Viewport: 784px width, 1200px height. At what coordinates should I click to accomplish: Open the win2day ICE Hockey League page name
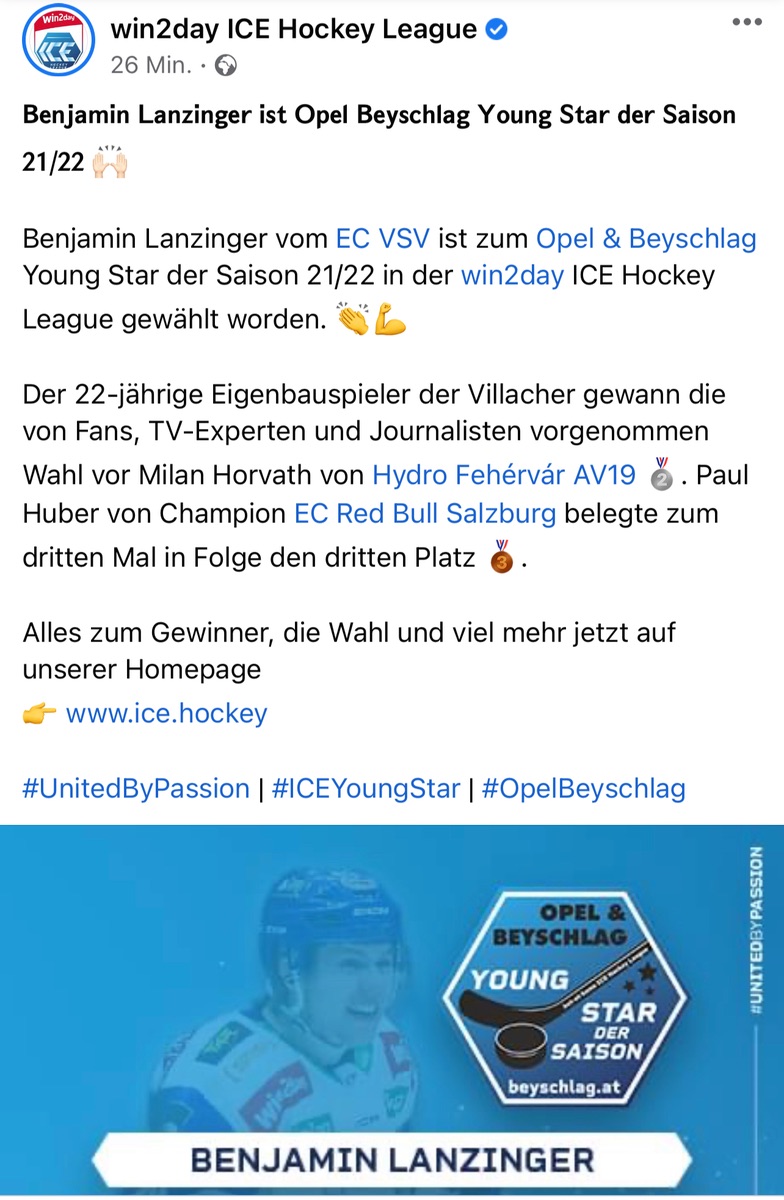(293, 30)
